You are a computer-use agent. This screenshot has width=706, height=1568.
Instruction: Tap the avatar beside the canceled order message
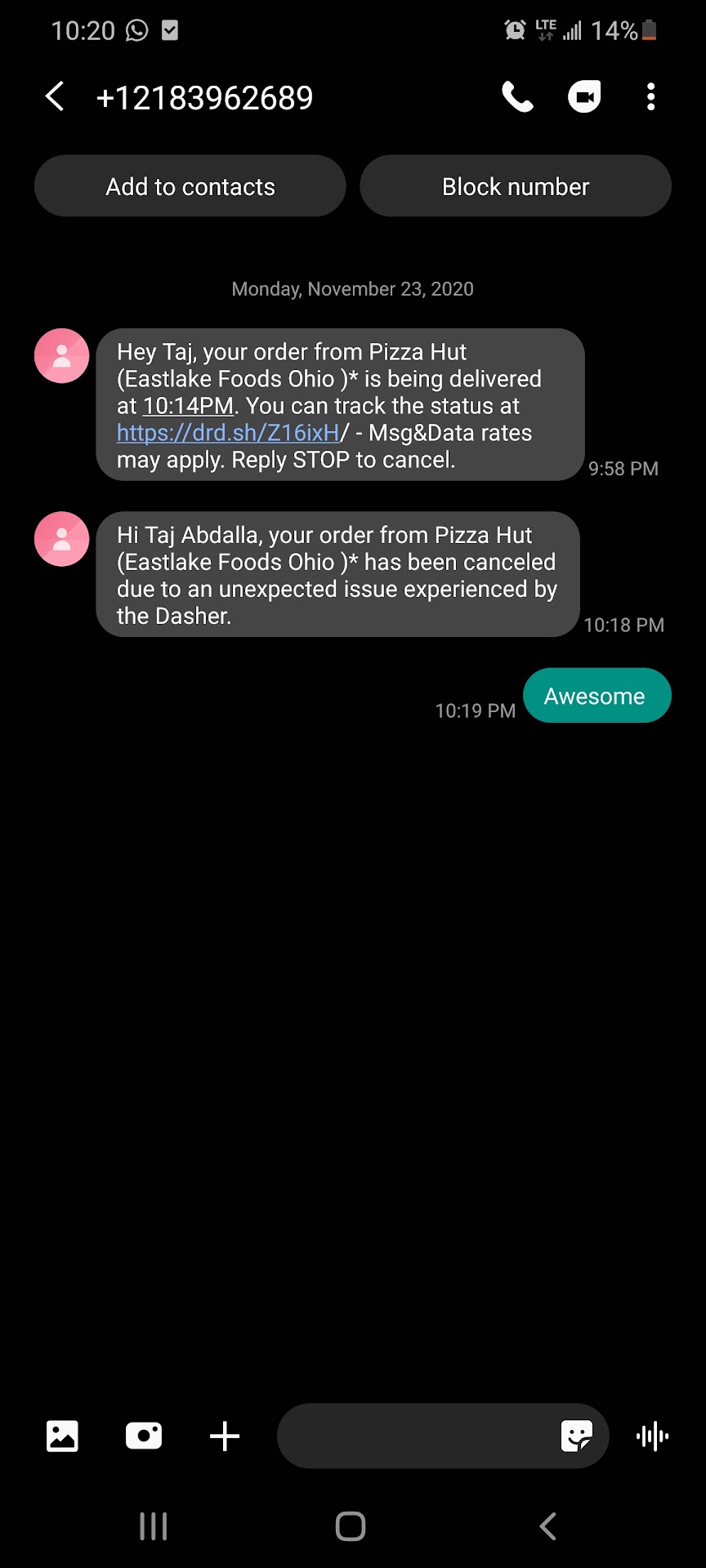(61, 539)
